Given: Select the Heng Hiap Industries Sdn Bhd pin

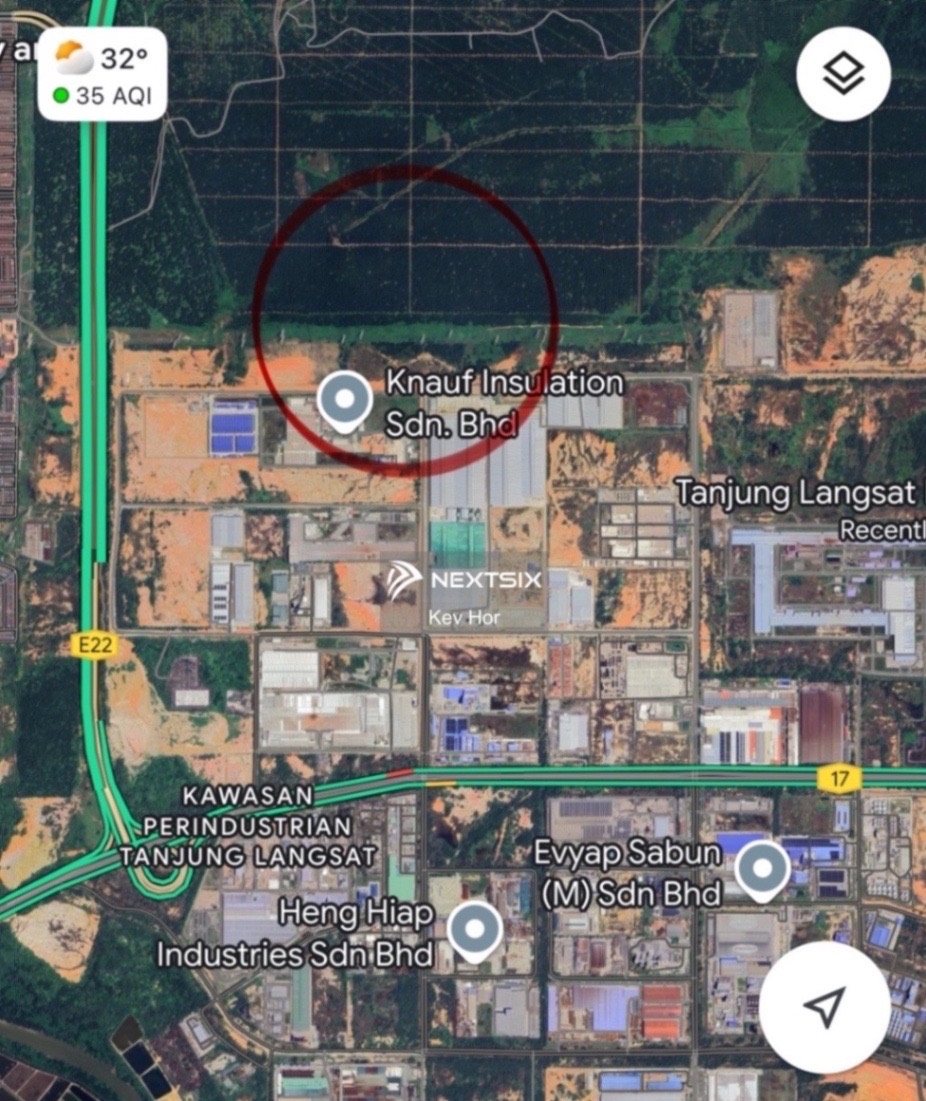Looking at the screenshot, I should 474,931.
